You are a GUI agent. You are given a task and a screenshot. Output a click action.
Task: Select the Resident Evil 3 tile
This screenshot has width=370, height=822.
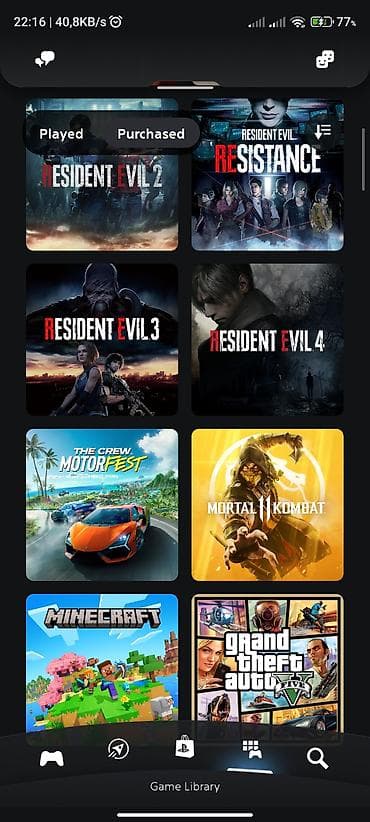[x=102, y=340]
